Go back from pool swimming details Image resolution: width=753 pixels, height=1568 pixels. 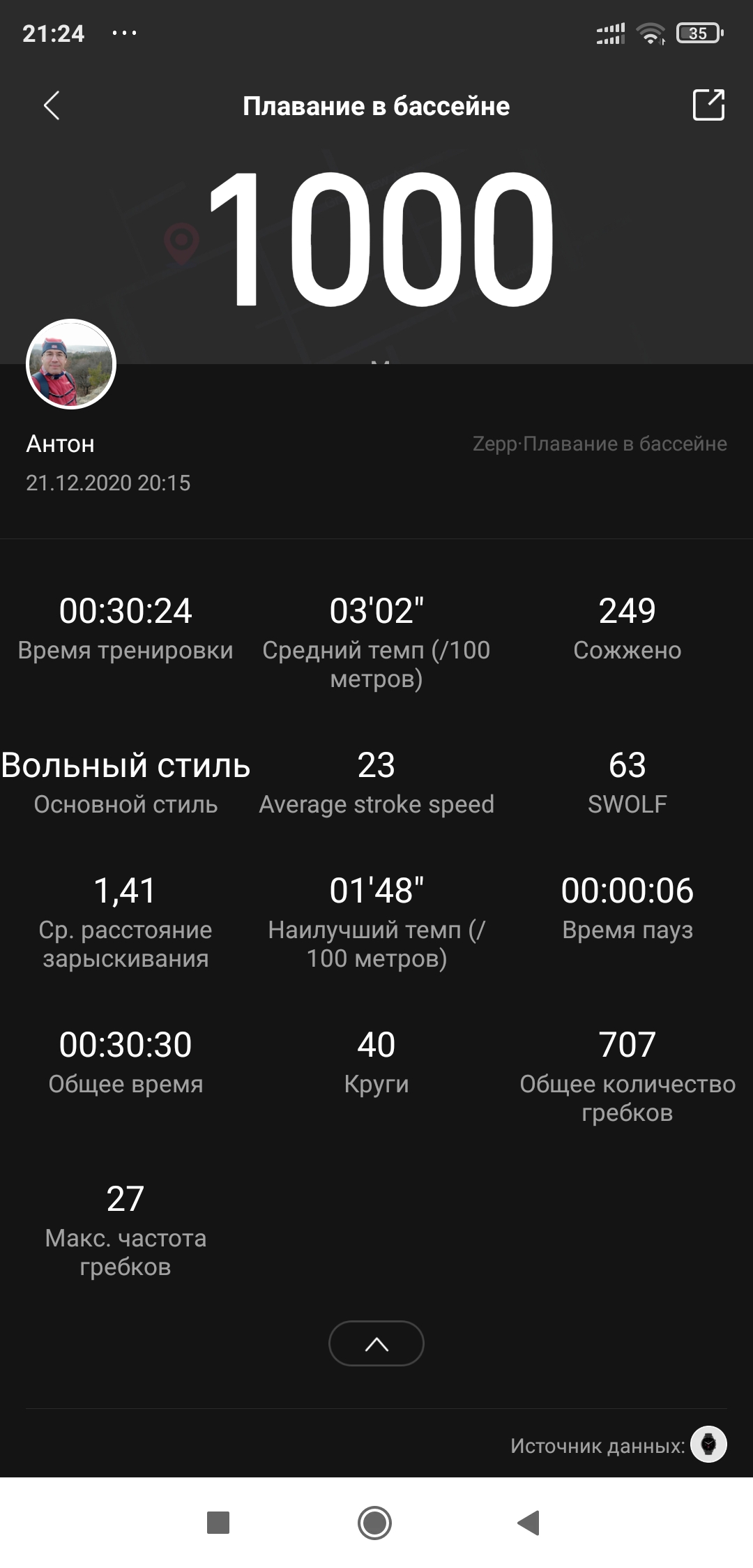[52, 106]
